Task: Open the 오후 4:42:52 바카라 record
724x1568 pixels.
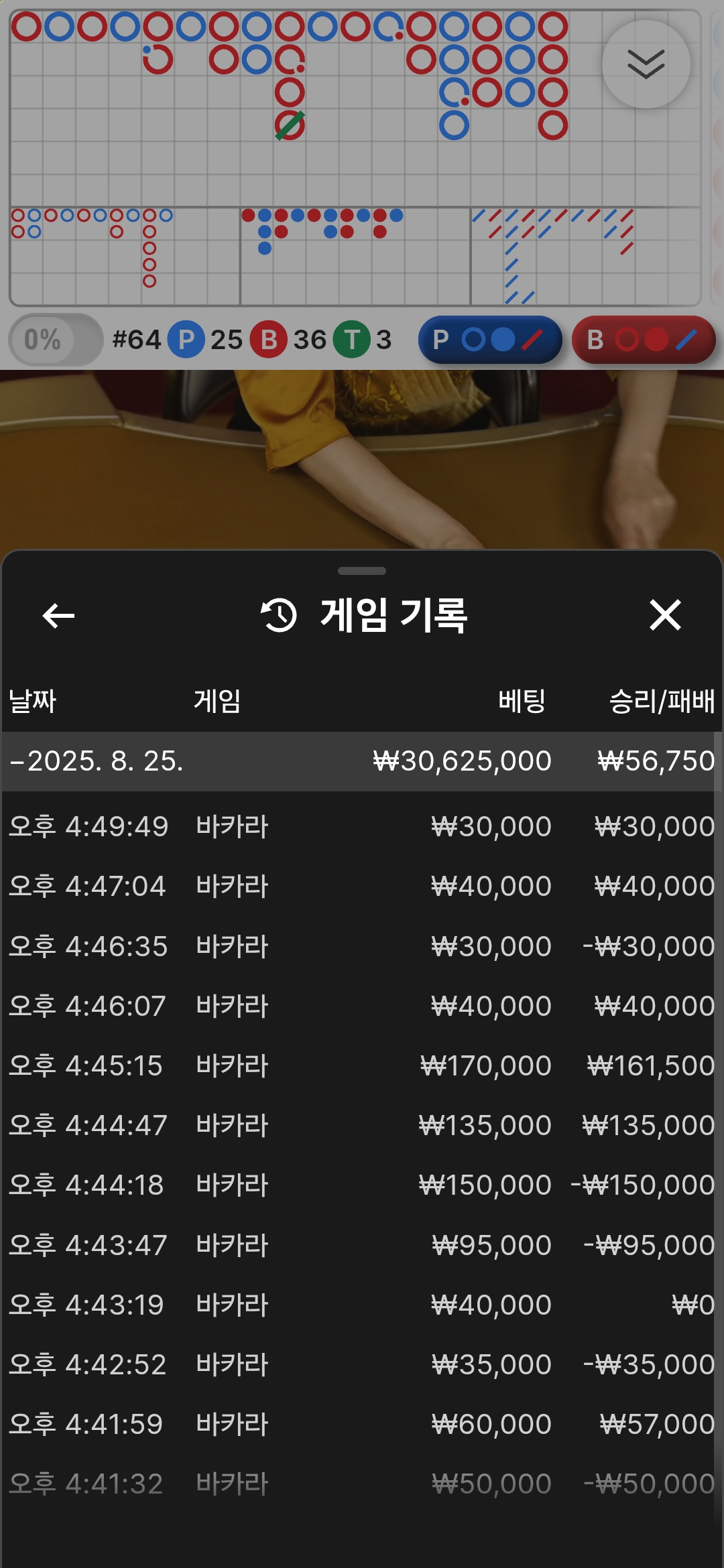Action: (362, 1364)
